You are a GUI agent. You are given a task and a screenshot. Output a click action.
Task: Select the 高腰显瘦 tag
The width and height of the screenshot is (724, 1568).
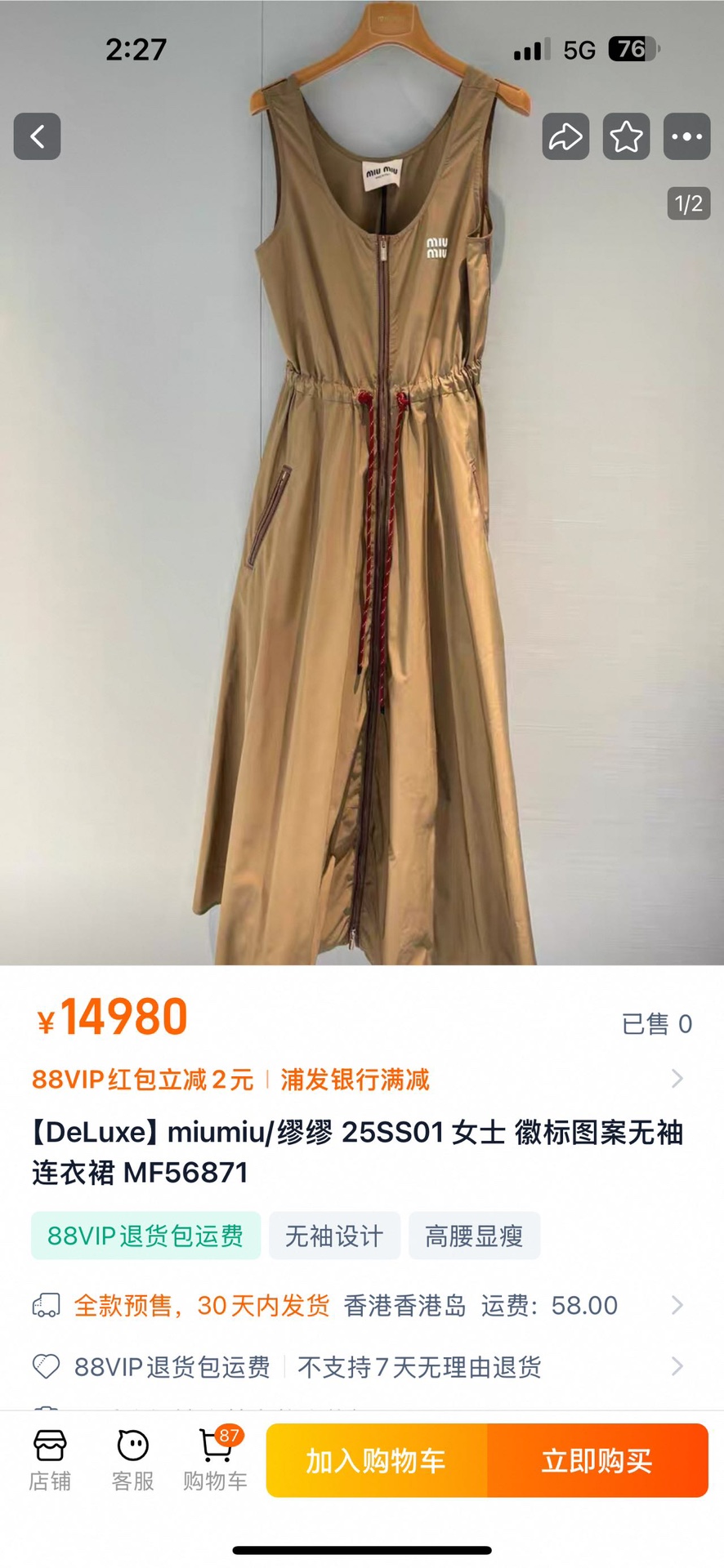point(474,1236)
